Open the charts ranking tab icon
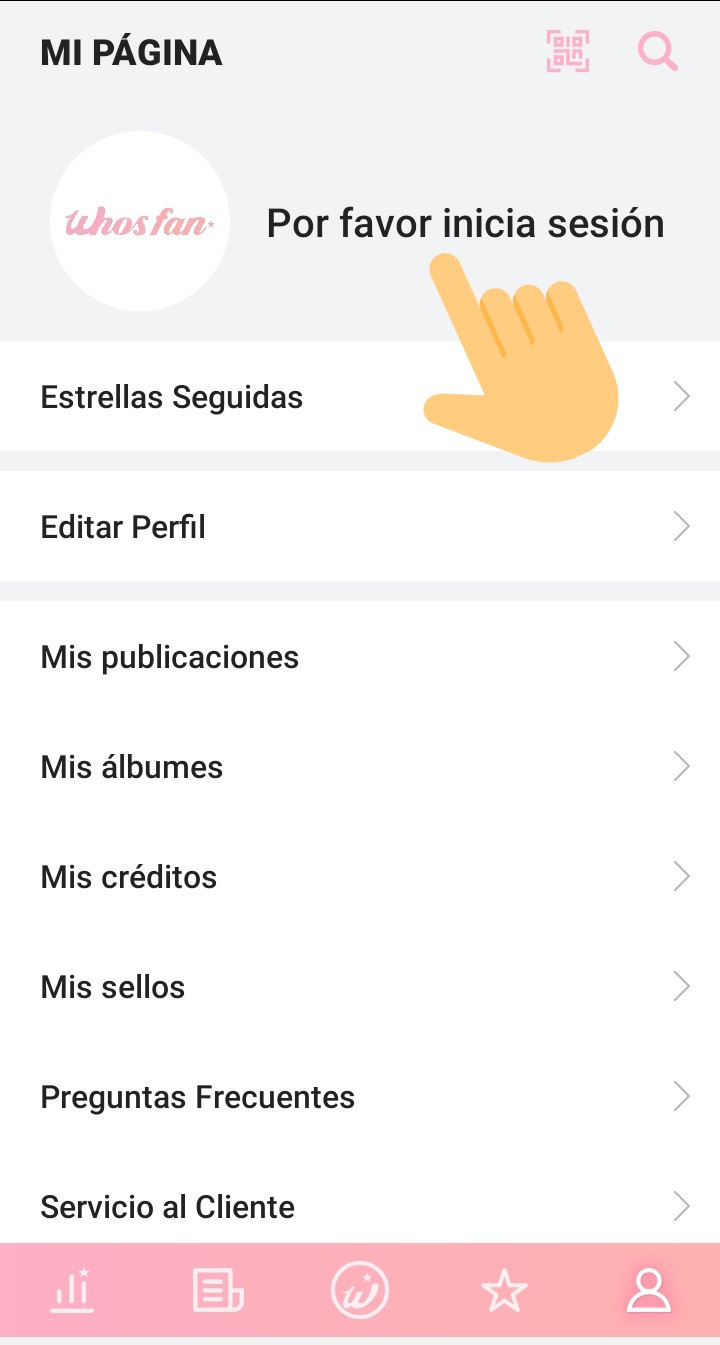720x1345 pixels. [71, 1290]
